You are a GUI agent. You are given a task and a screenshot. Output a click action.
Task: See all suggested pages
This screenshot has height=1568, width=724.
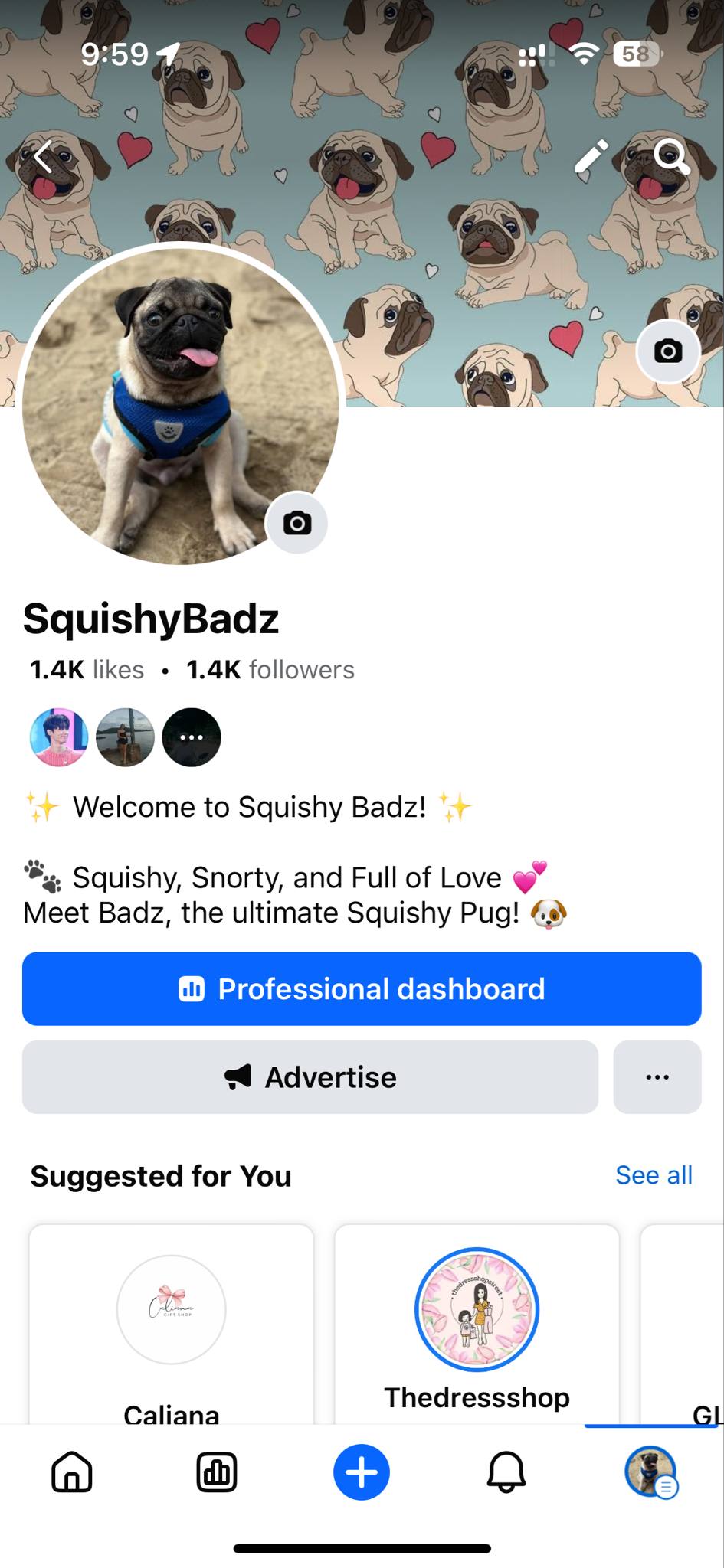654,1175
